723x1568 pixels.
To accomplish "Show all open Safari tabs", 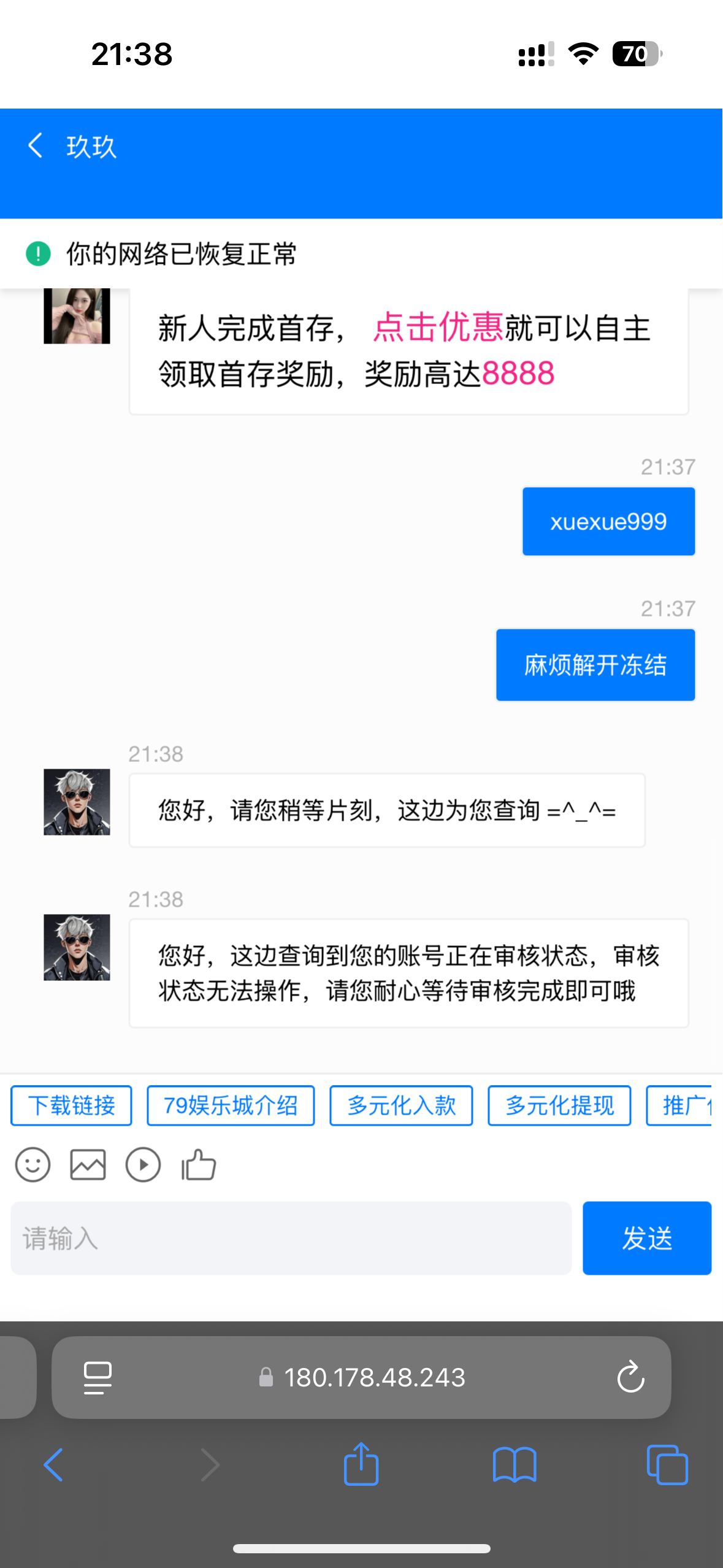I will (x=667, y=1465).
